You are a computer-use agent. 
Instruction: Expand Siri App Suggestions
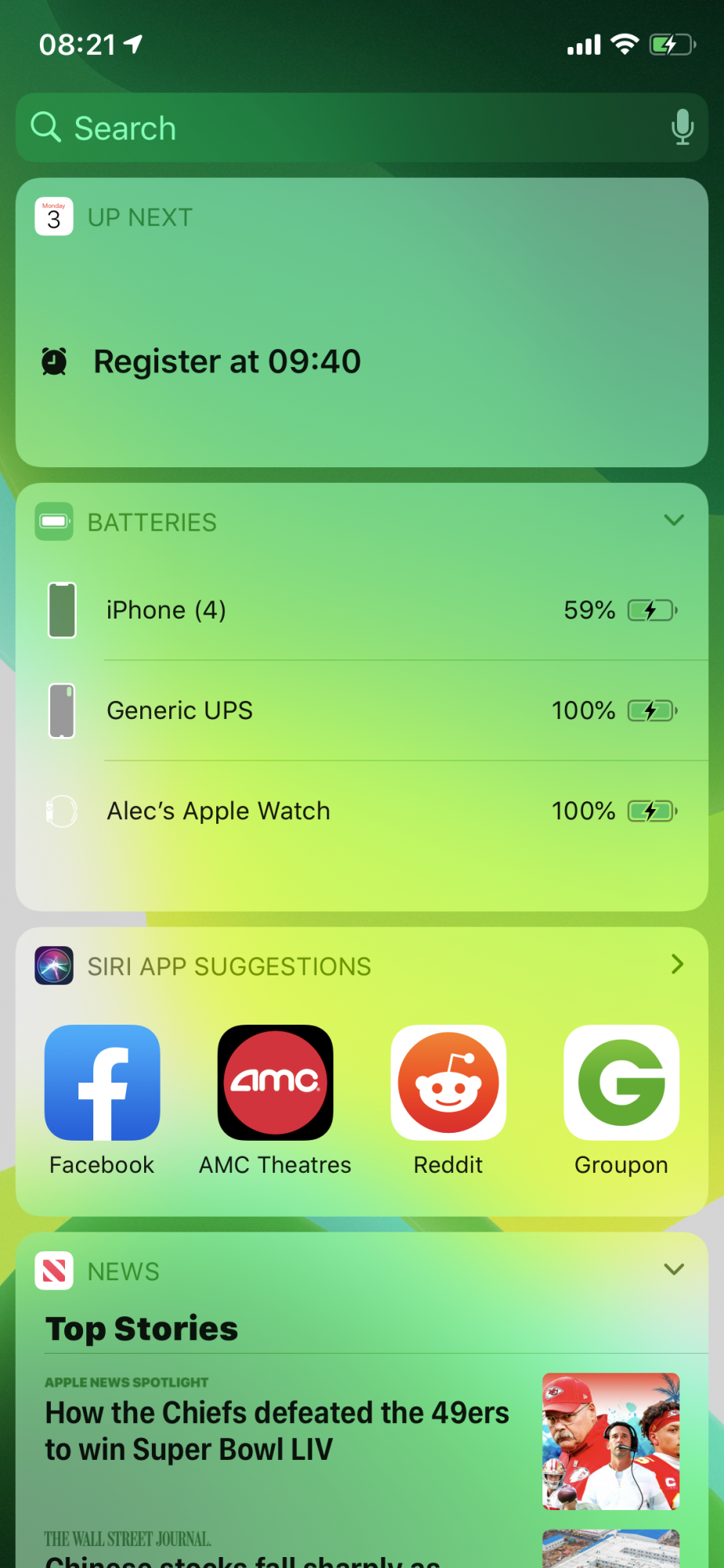[x=677, y=964]
